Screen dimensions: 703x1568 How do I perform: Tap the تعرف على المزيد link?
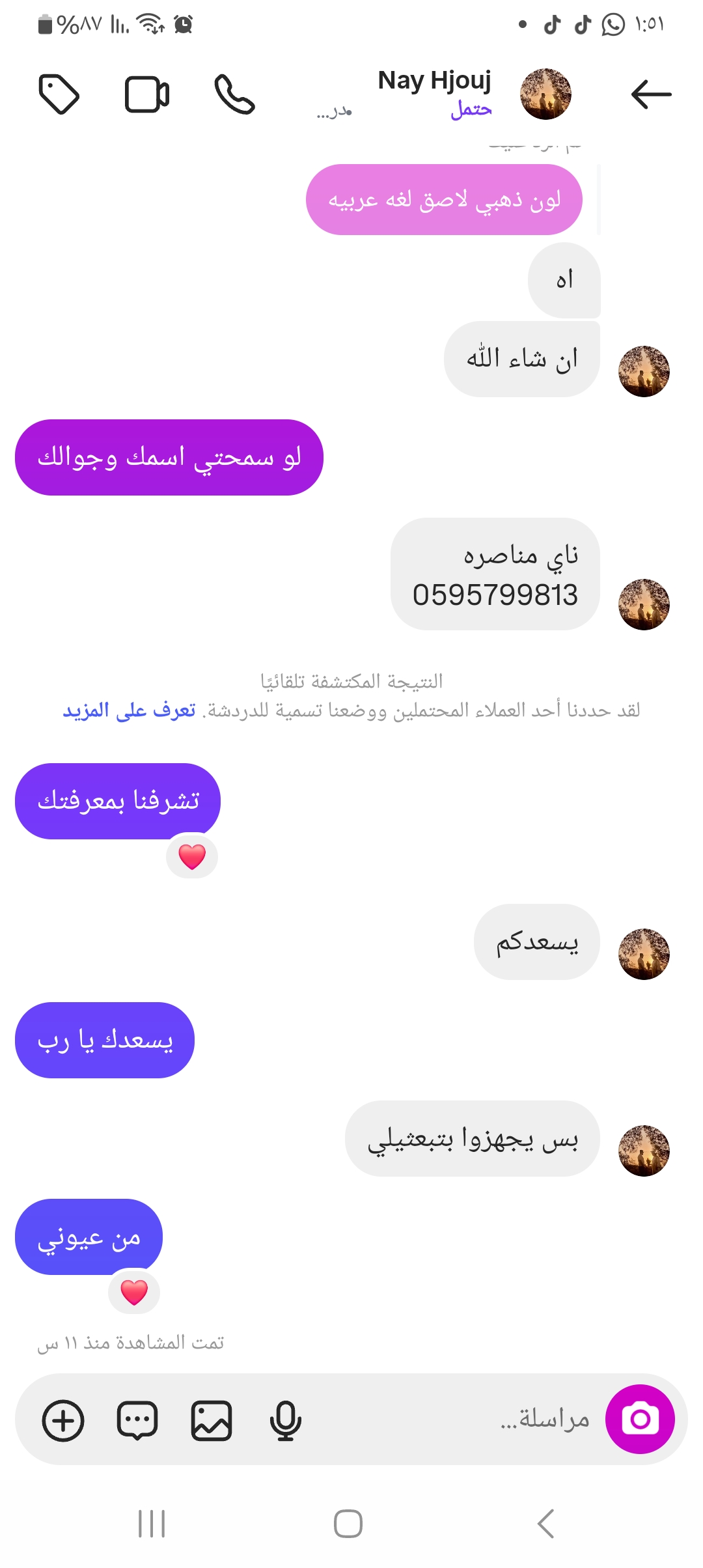pos(129,710)
